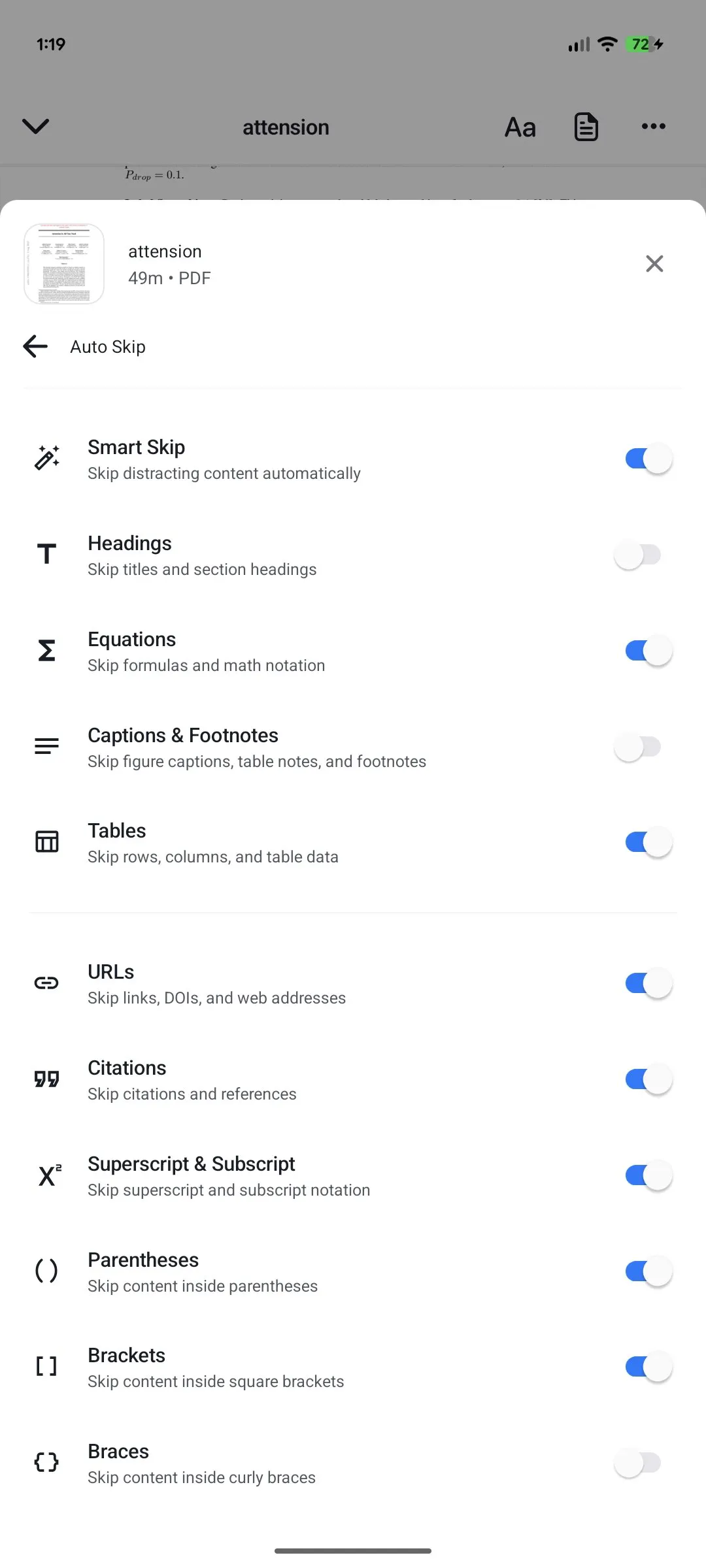Switch off Tables skipping
The width and height of the screenshot is (706, 1568).
tap(648, 843)
